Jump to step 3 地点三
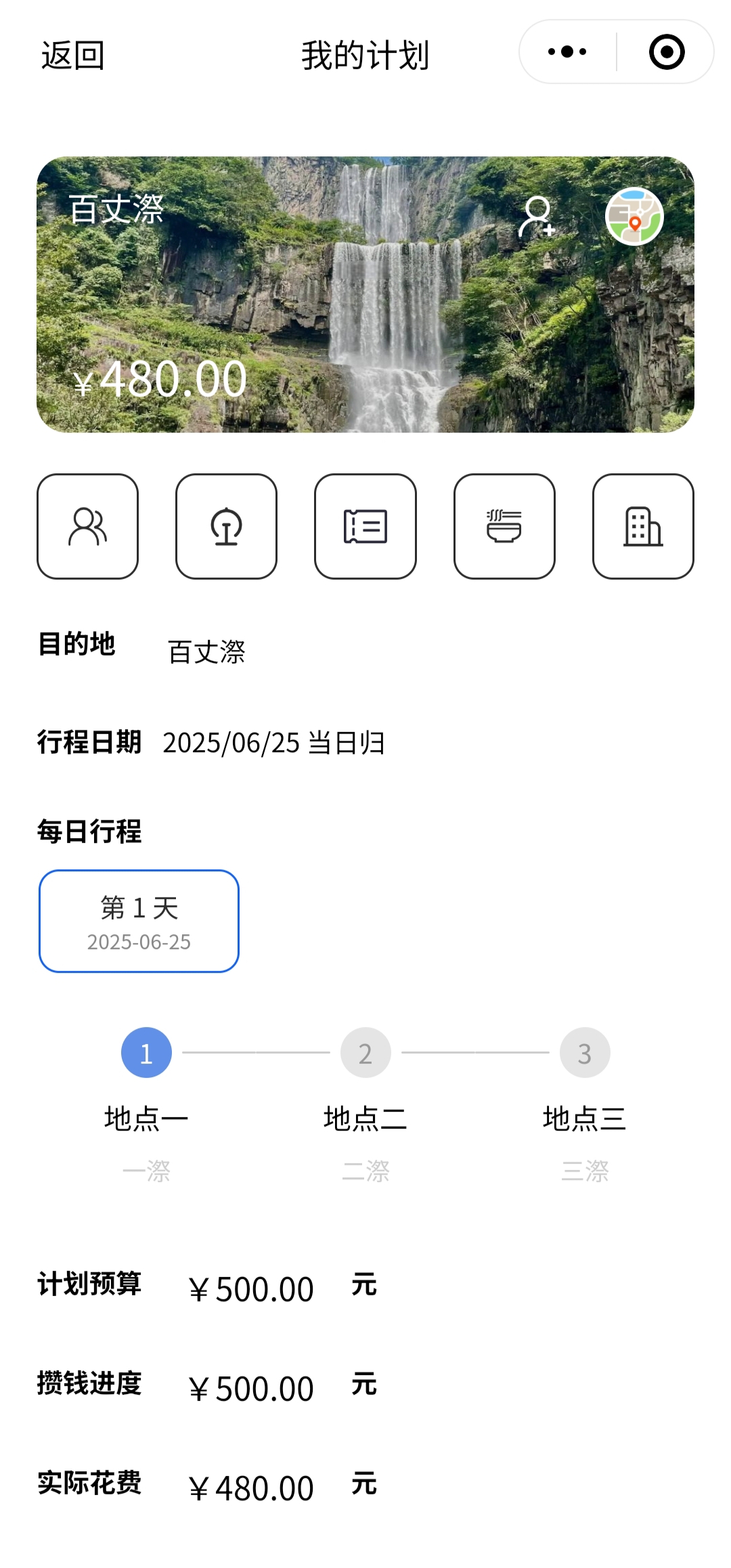This screenshot has width=731, height=1568. pyautogui.click(x=585, y=1053)
